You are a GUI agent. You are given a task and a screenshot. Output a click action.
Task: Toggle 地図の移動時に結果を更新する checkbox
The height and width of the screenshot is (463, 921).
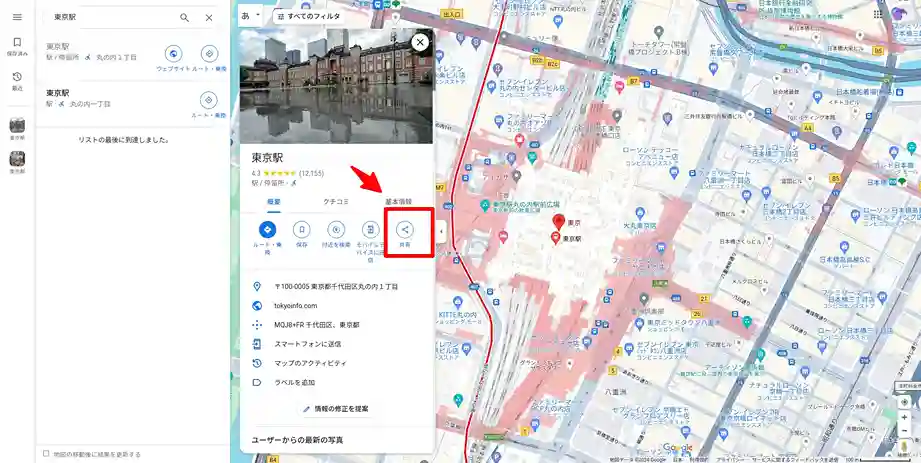point(46,453)
